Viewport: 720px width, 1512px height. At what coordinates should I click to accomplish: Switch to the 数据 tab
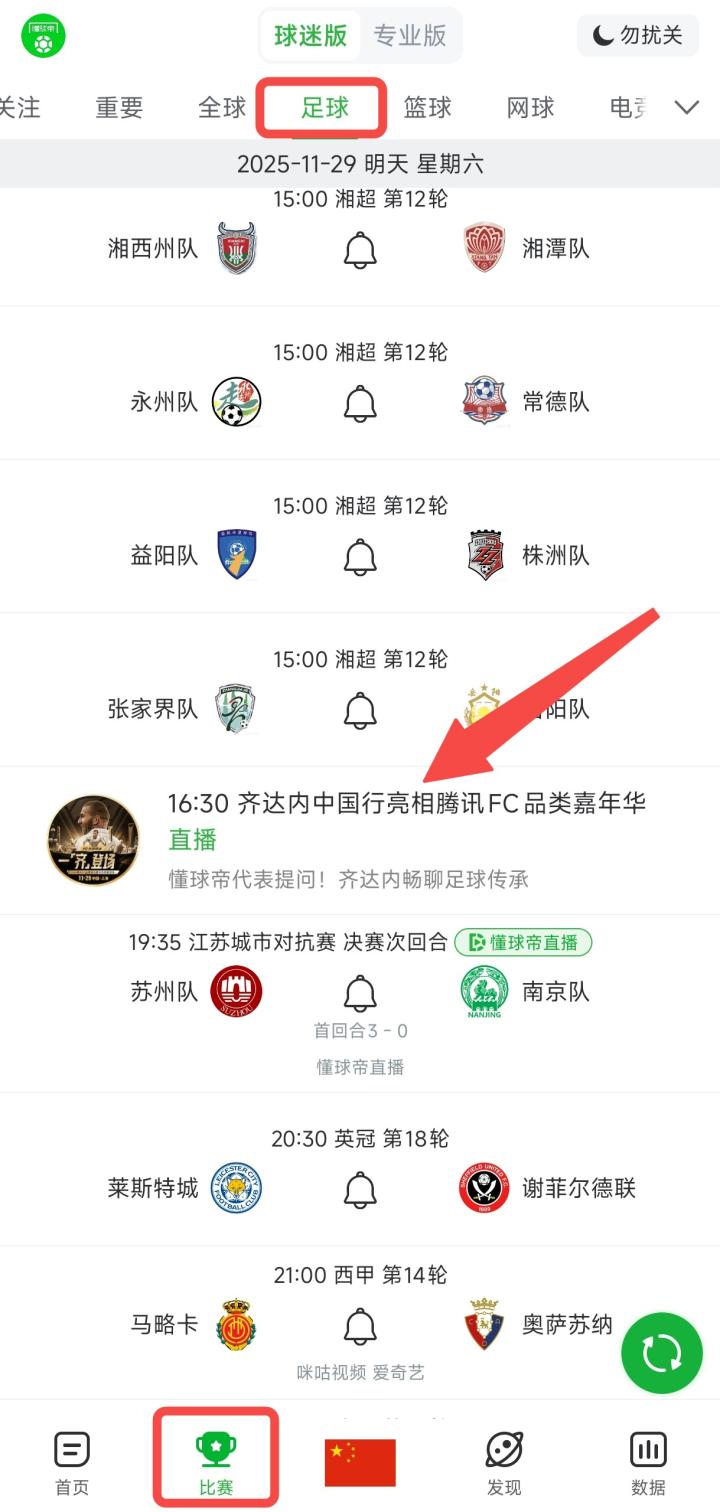tap(648, 1460)
